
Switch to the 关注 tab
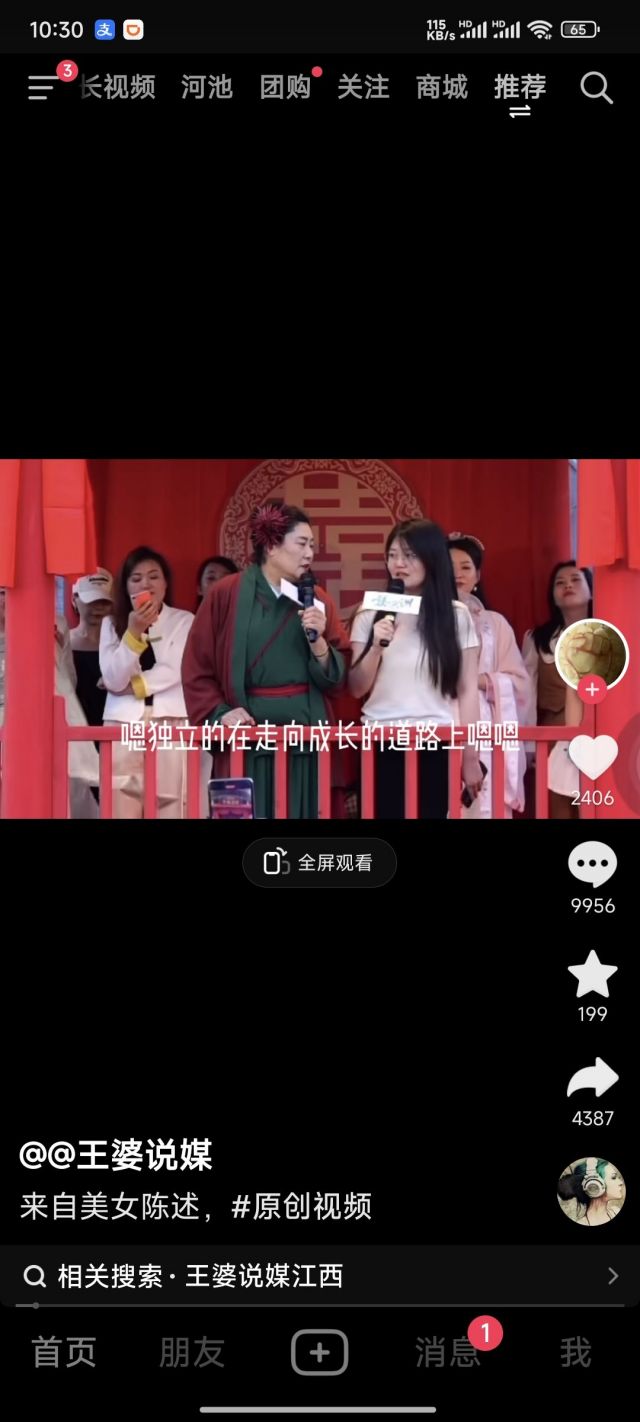(362, 88)
